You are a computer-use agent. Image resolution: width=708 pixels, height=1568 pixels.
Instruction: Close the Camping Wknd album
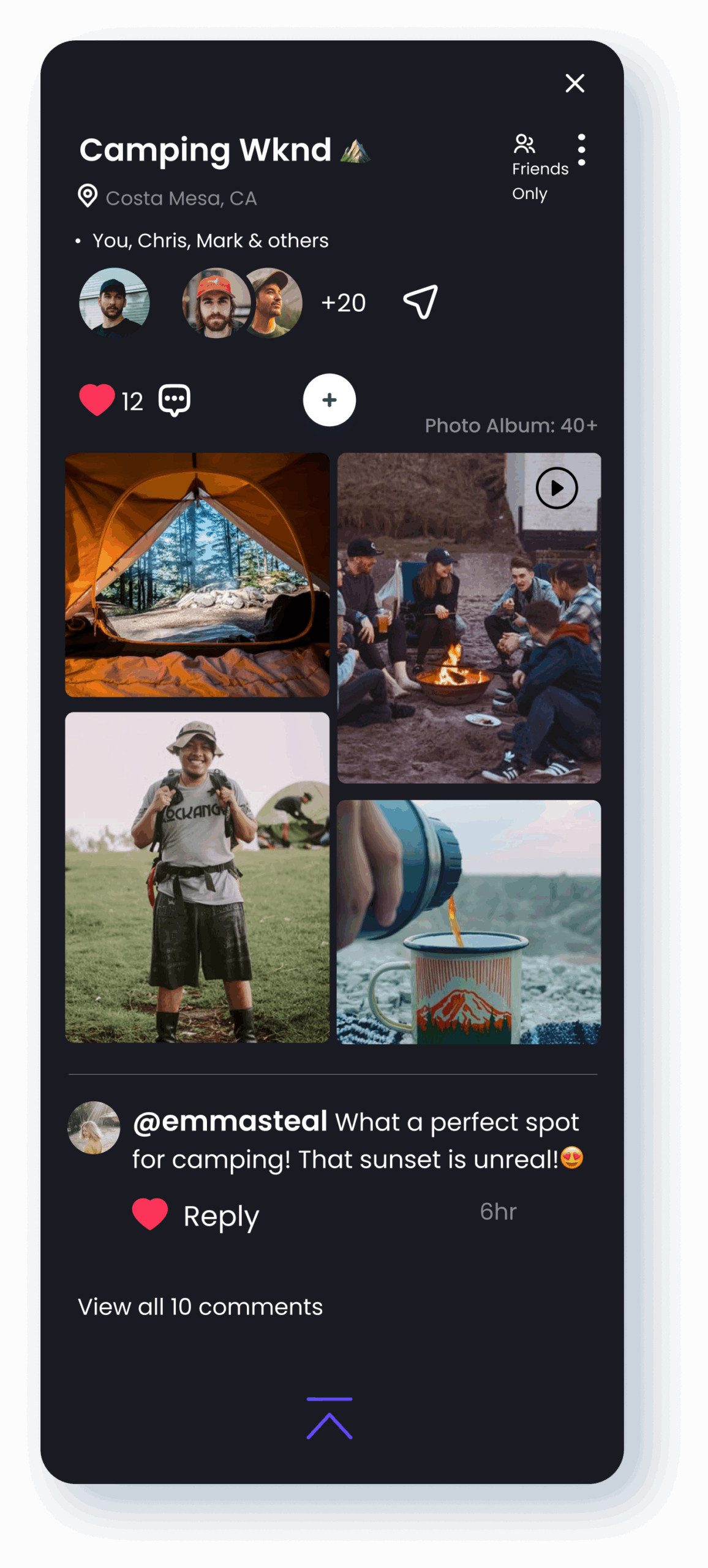pos(574,83)
